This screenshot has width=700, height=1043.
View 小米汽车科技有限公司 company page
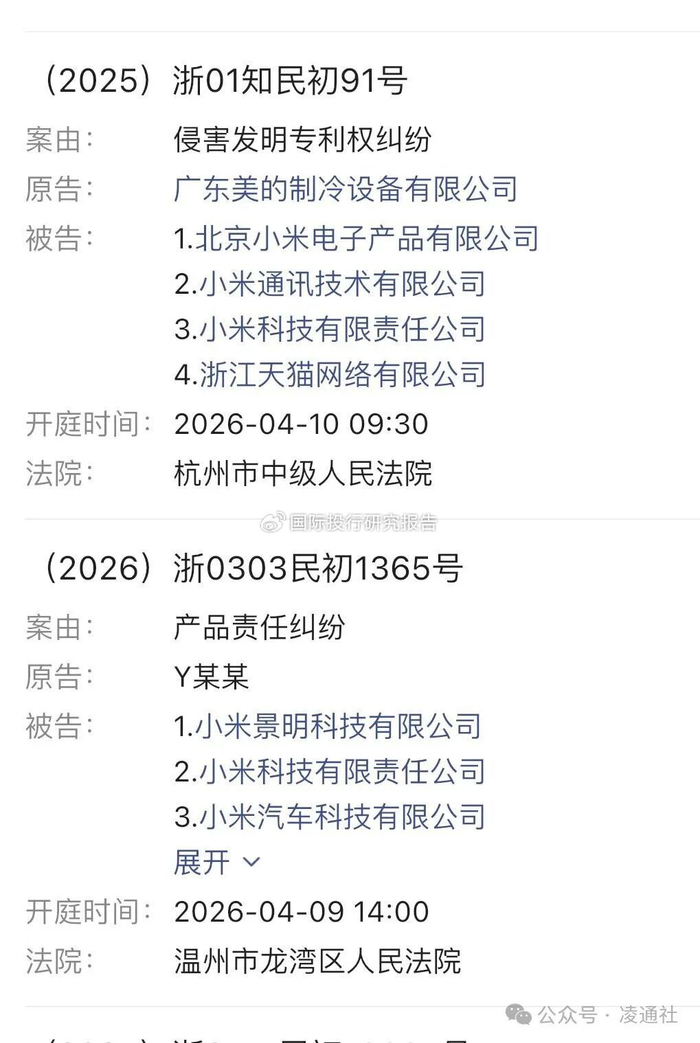pyautogui.click(x=341, y=816)
